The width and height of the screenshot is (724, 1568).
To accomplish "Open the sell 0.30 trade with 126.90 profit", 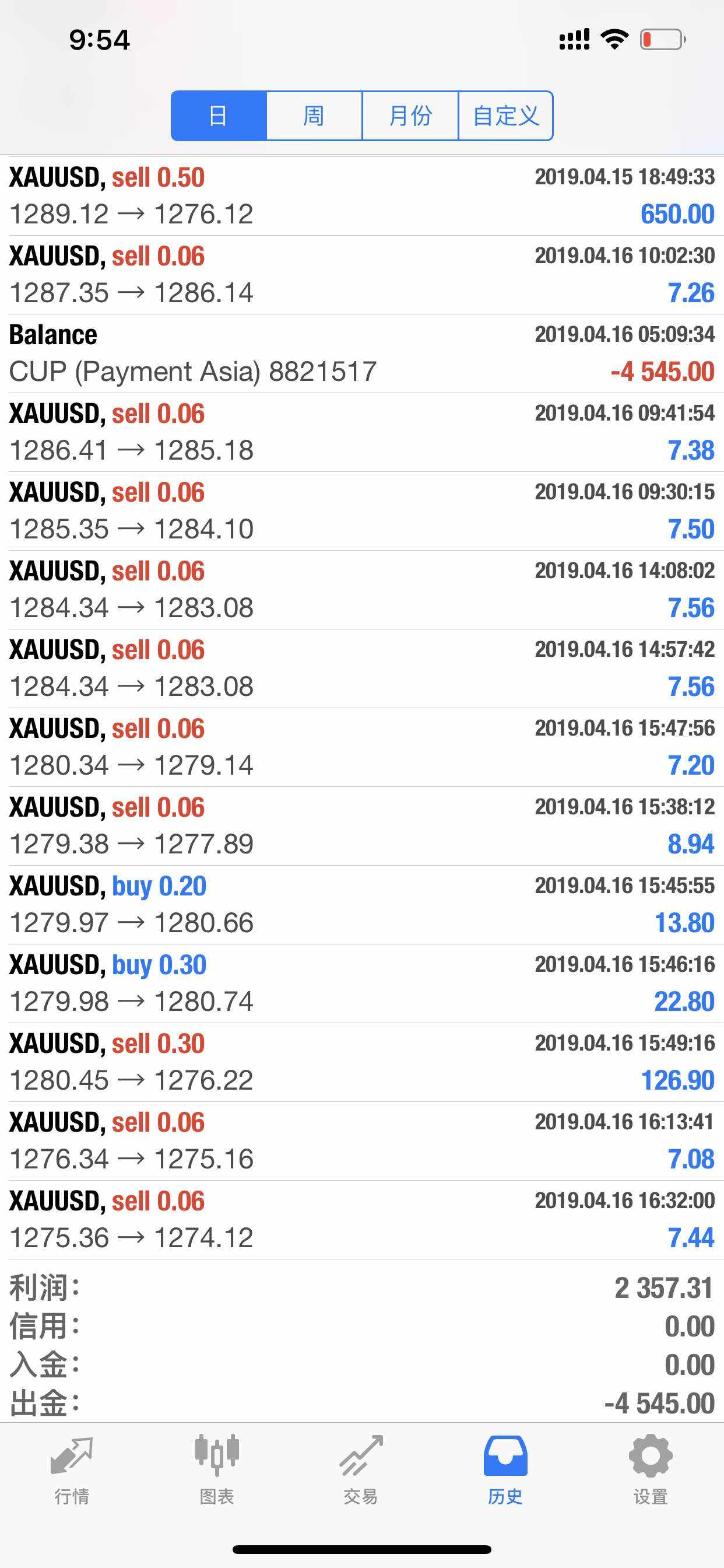I will pos(362,1062).
